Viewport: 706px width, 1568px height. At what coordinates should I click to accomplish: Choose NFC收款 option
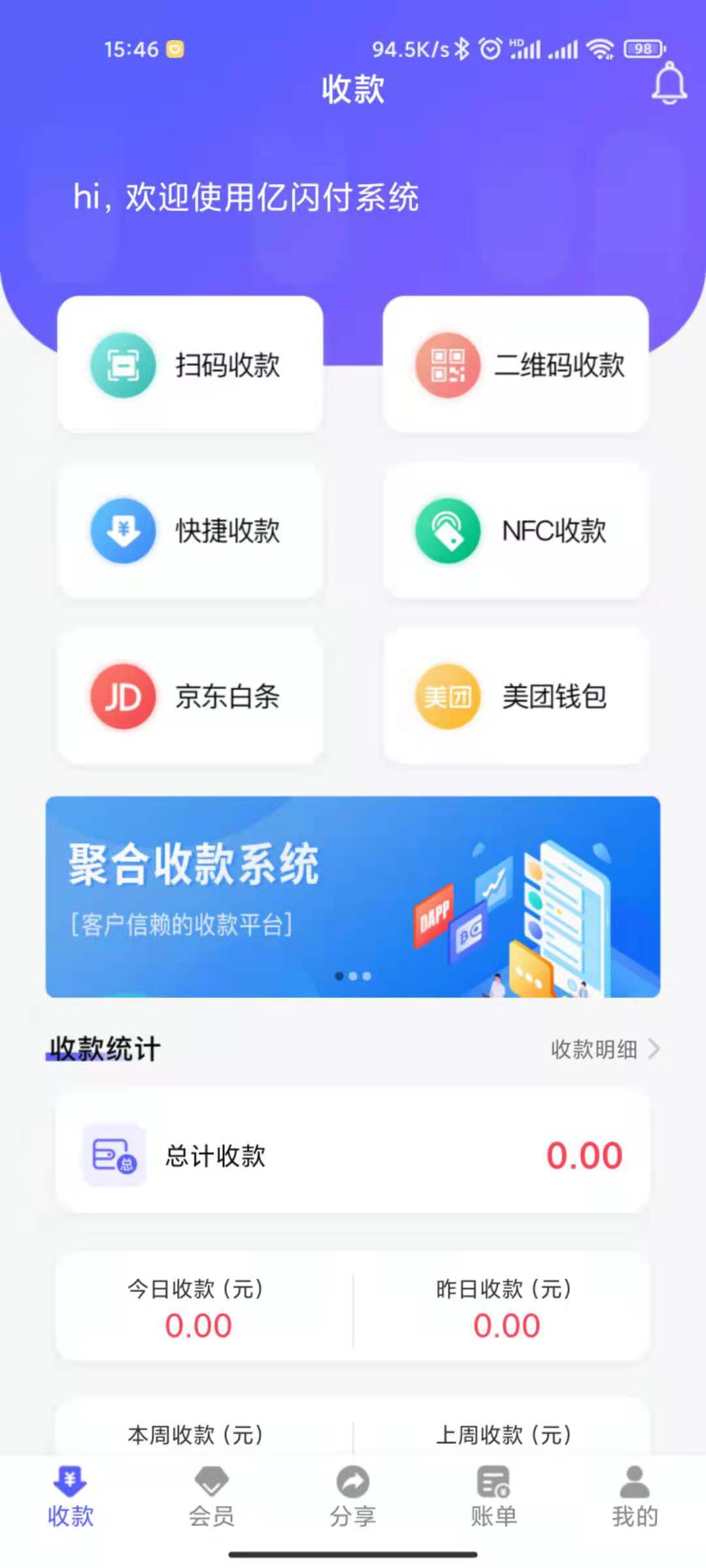point(516,530)
